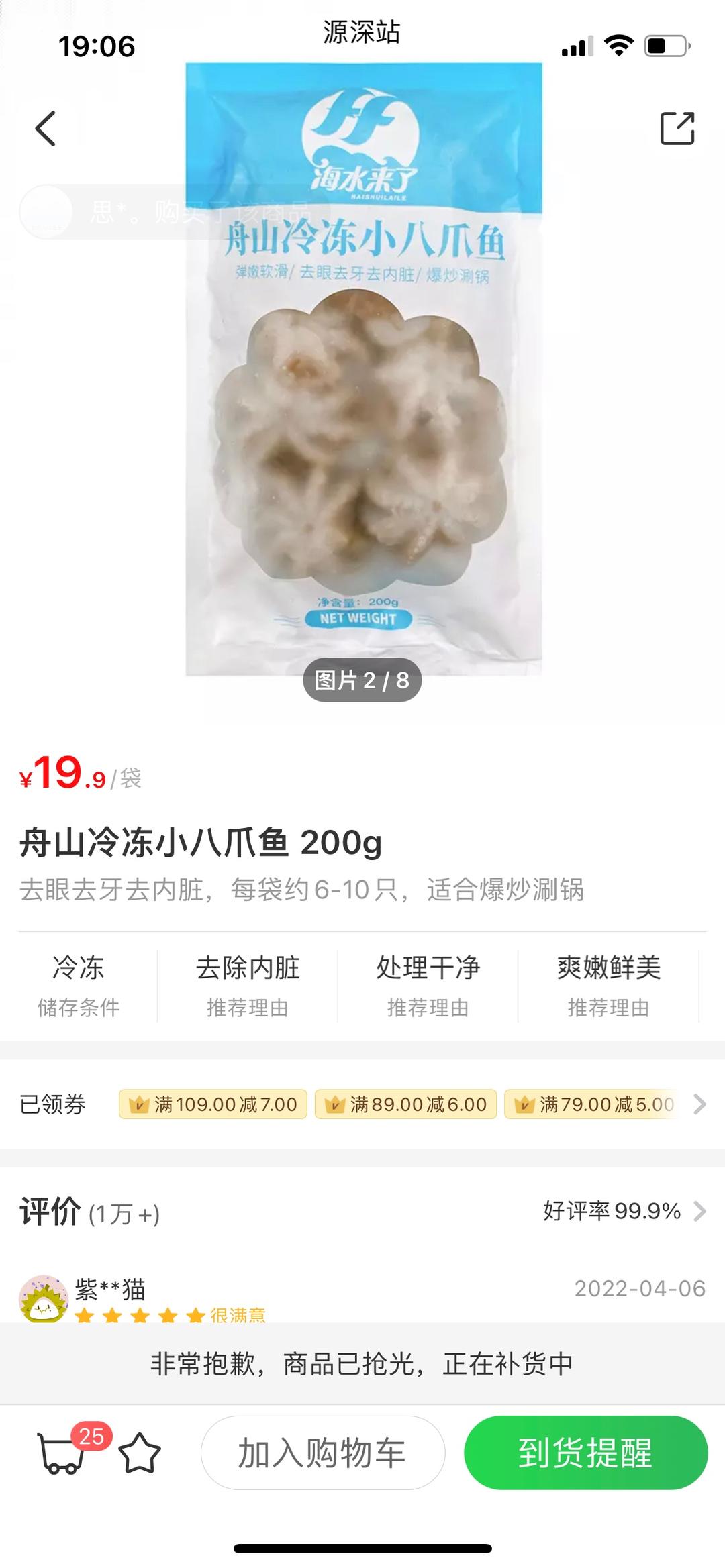Image resolution: width=725 pixels, height=1568 pixels.
Task: Tap the 满89.00减6.00 coupon
Action: coord(405,1104)
